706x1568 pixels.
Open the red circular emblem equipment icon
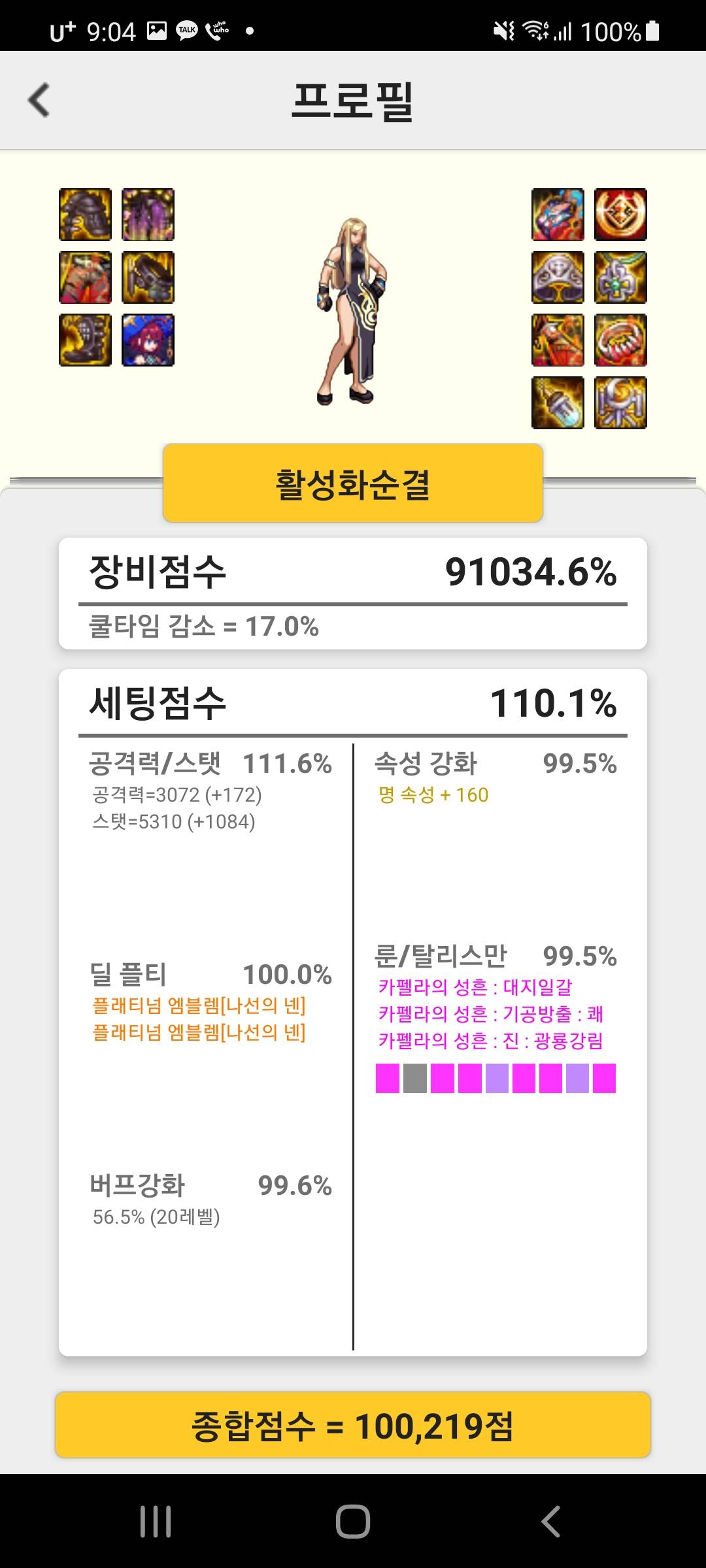click(620, 215)
